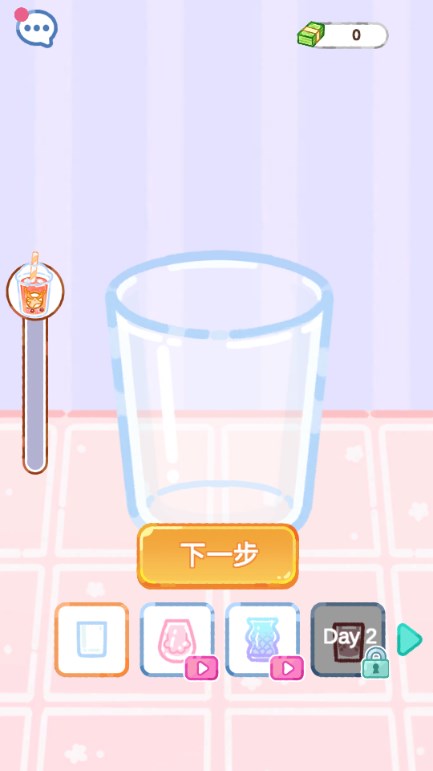
Task: Choose the pink cat paw cup
Action: pyautogui.click(x=177, y=639)
